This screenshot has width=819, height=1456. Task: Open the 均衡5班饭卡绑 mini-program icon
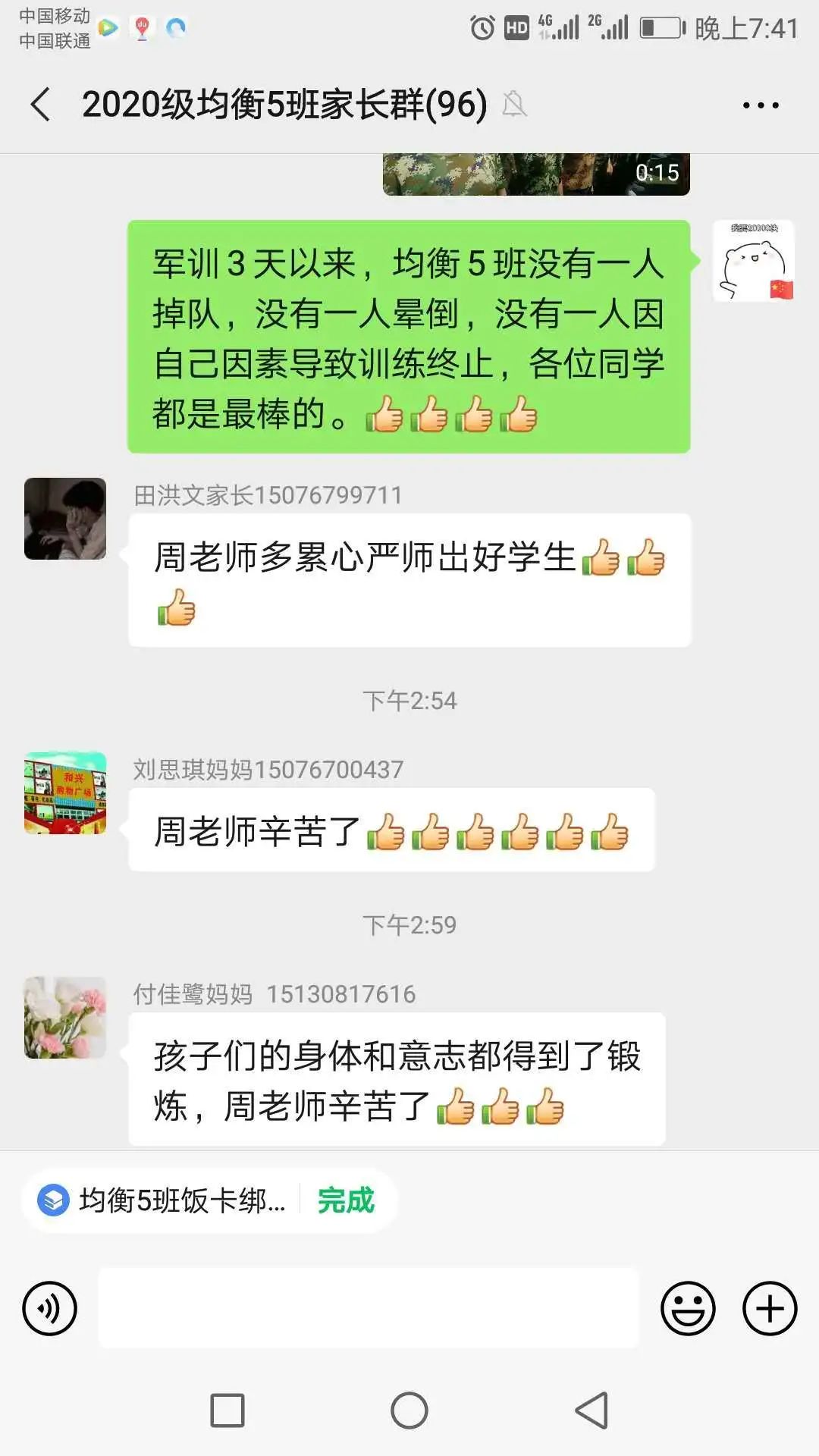click(52, 1200)
